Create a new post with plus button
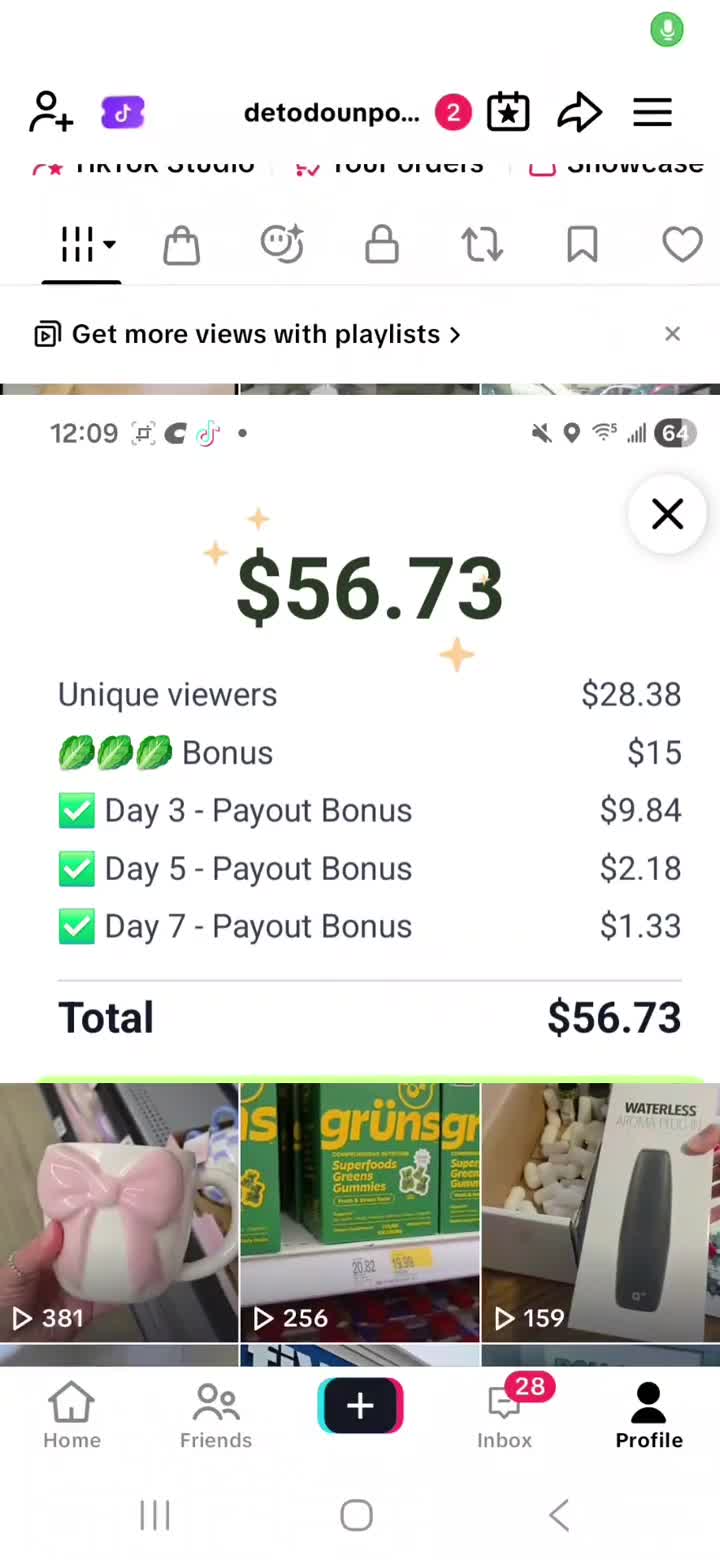720x1560 pixels. 360,1406
